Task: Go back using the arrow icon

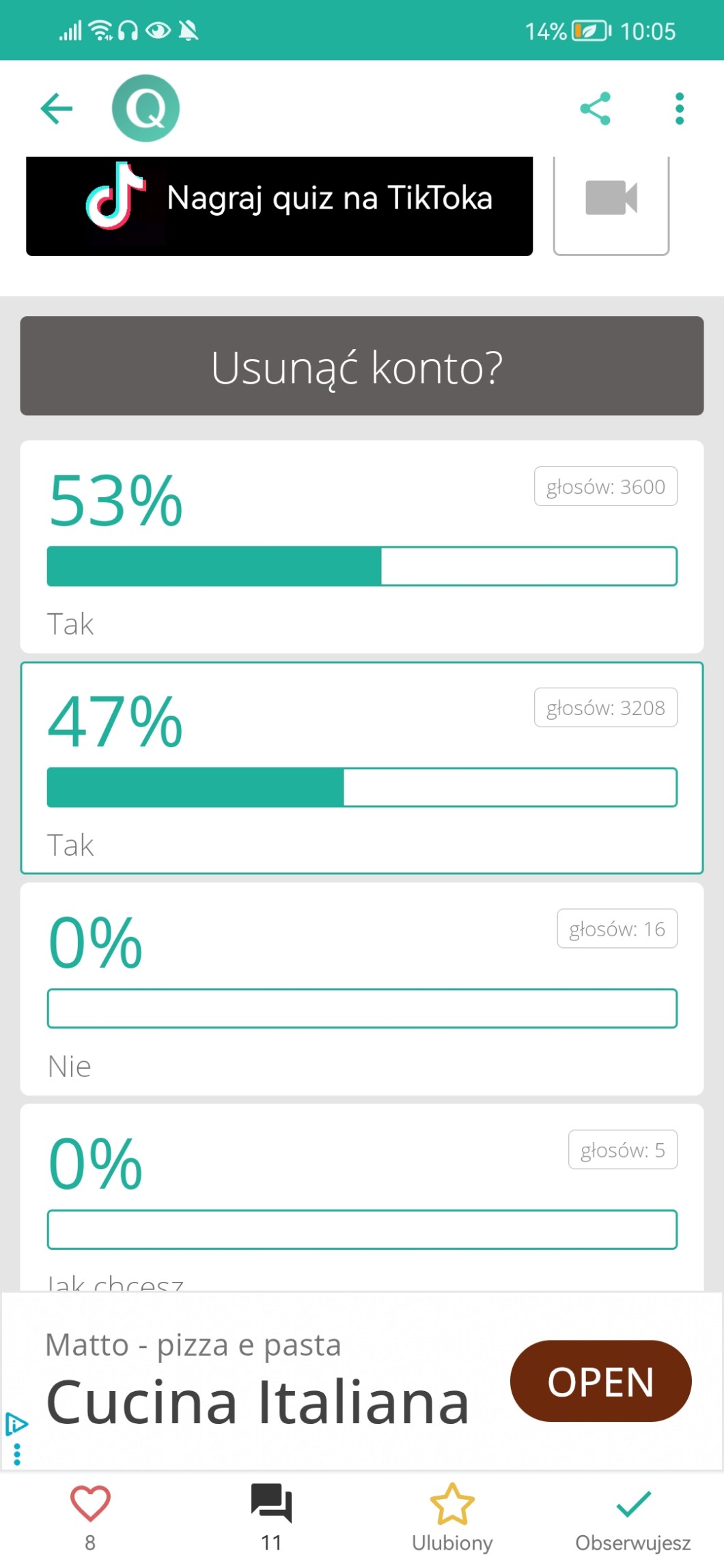Action: point(57,109)
